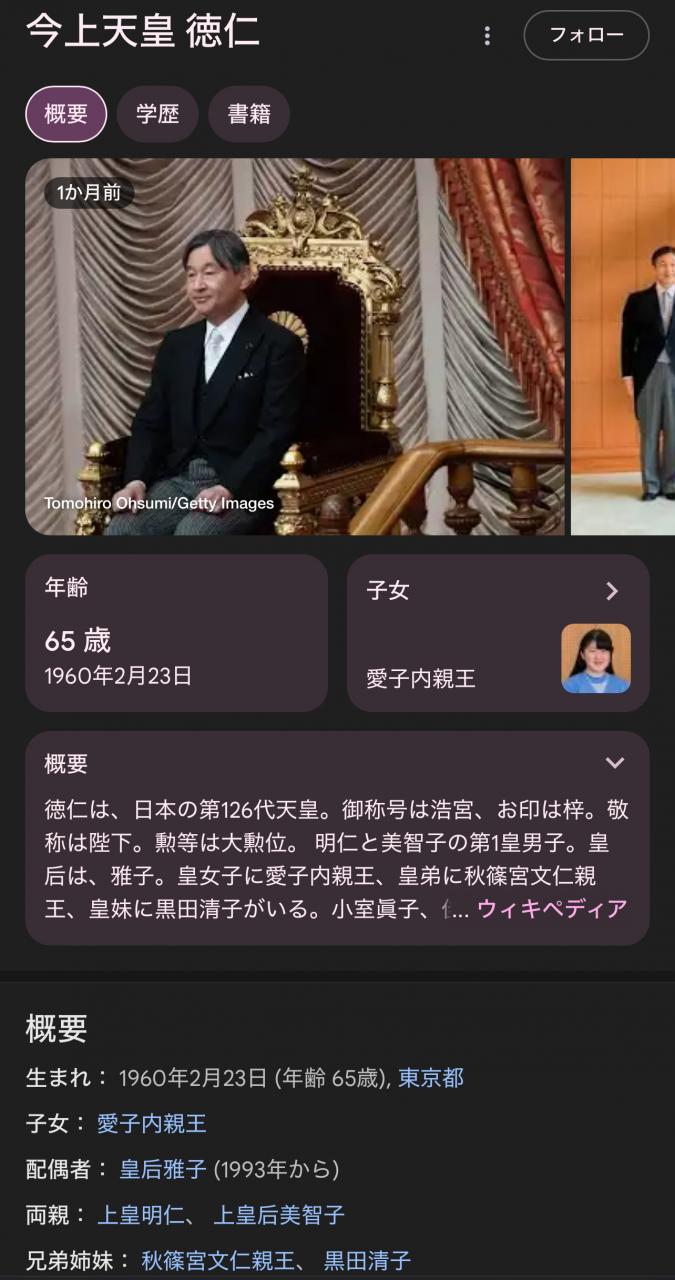This screenshot has height=1280, width=675.
Task: Open the ウィキペディア link
Action: [x=553, y=909]
